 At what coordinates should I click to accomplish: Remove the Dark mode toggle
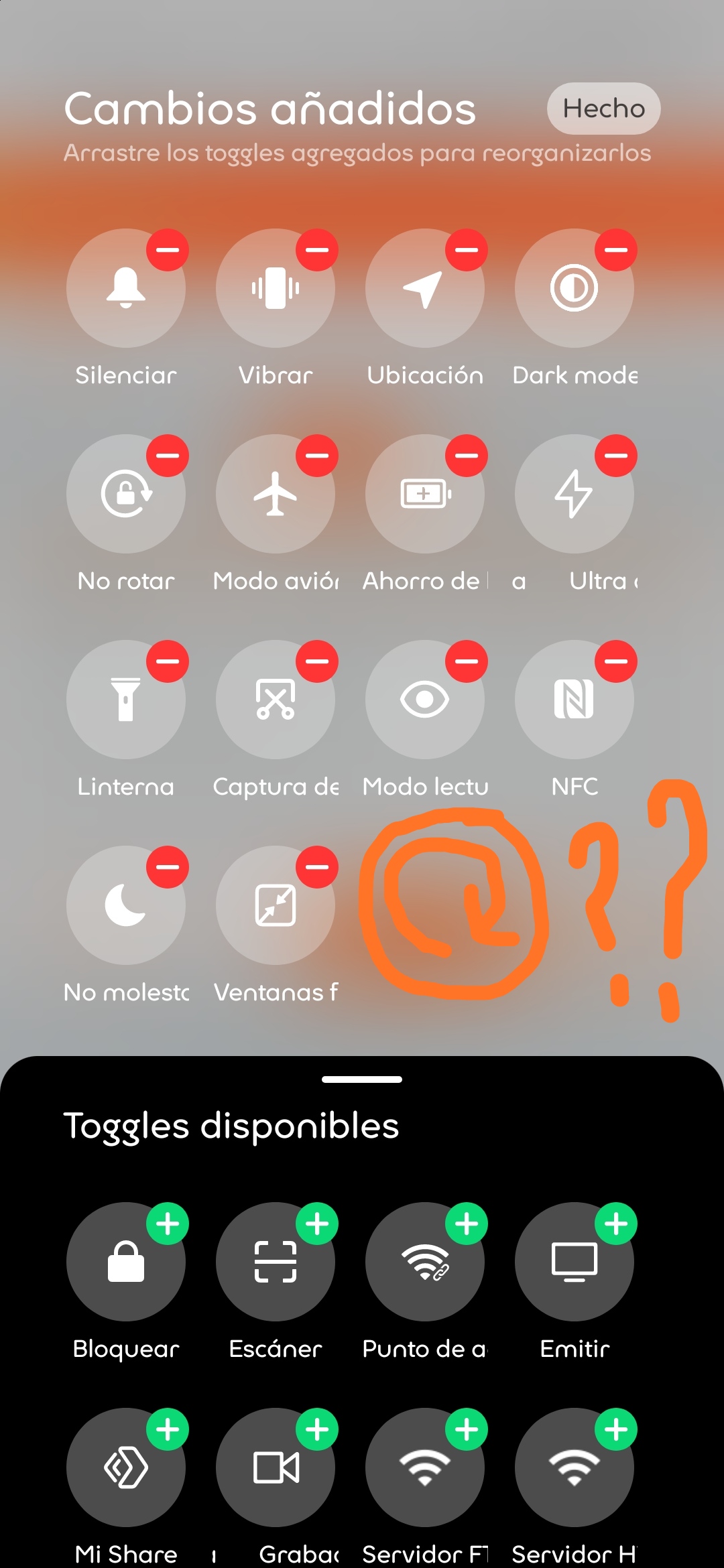coord(616,250)
